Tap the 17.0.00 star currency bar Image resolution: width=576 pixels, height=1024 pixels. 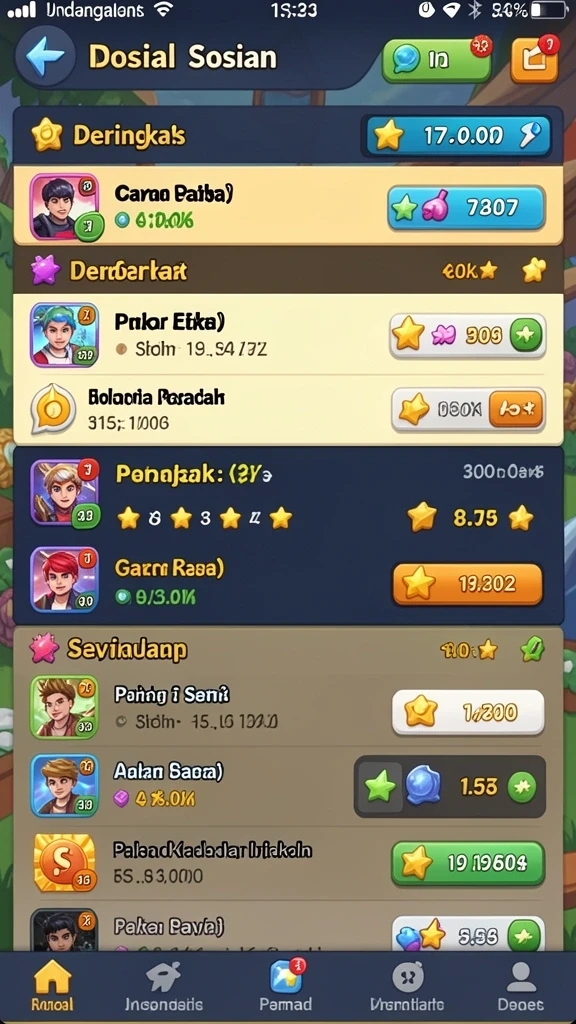(x=458, y=136)
